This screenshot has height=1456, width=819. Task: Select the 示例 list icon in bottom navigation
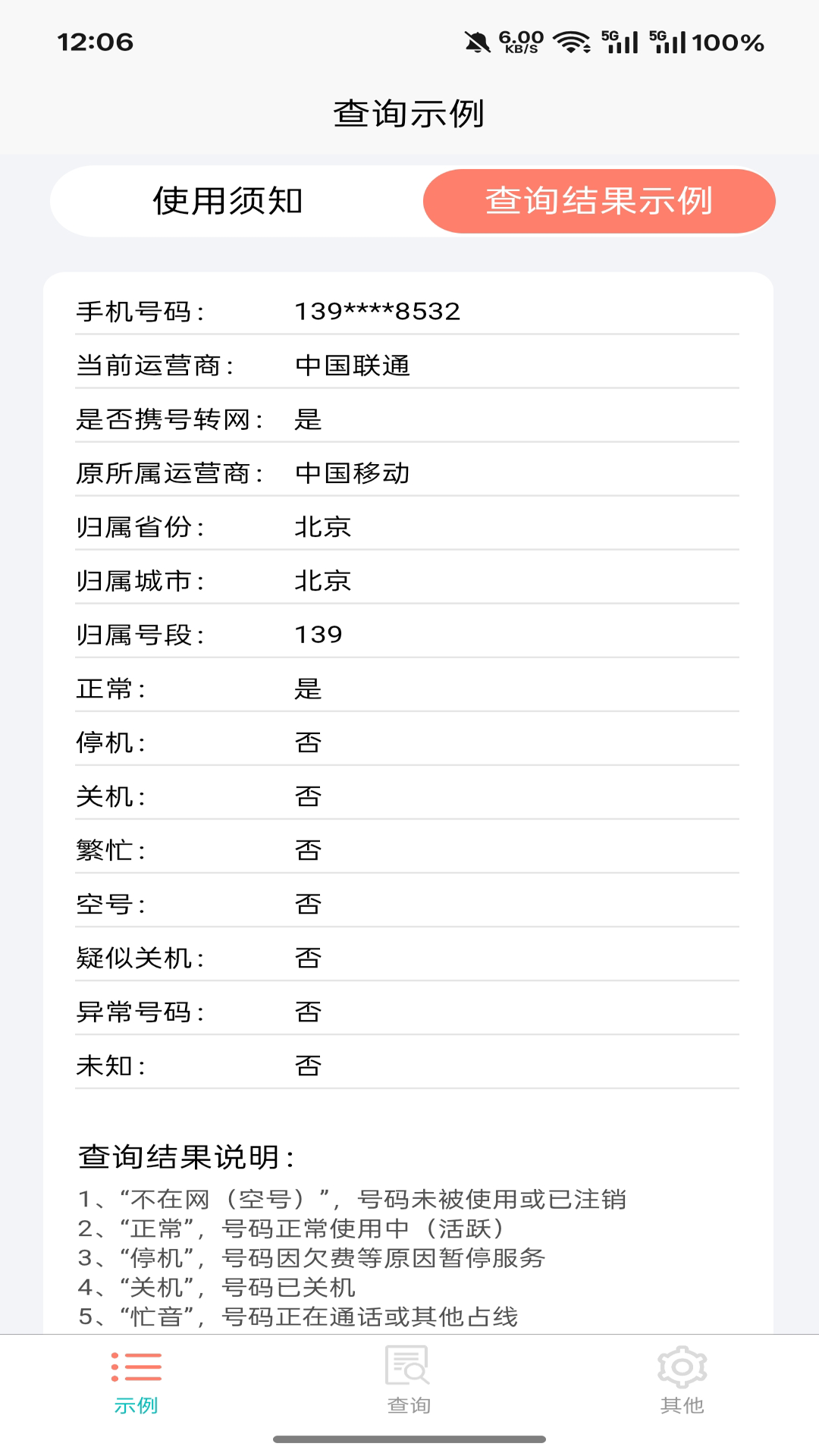tap(136, 1365)
